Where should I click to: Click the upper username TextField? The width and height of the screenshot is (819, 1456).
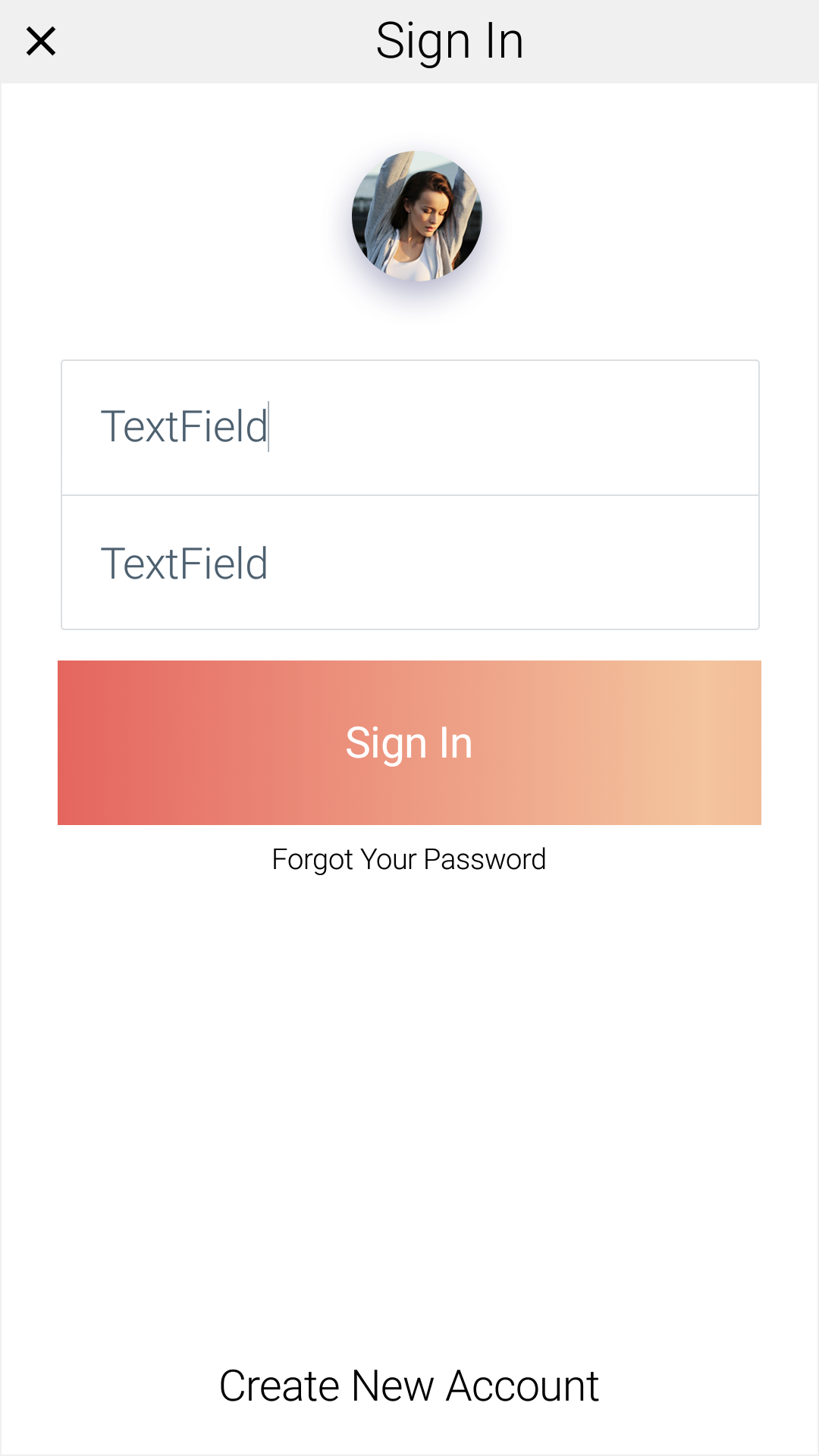click(409, 427)
